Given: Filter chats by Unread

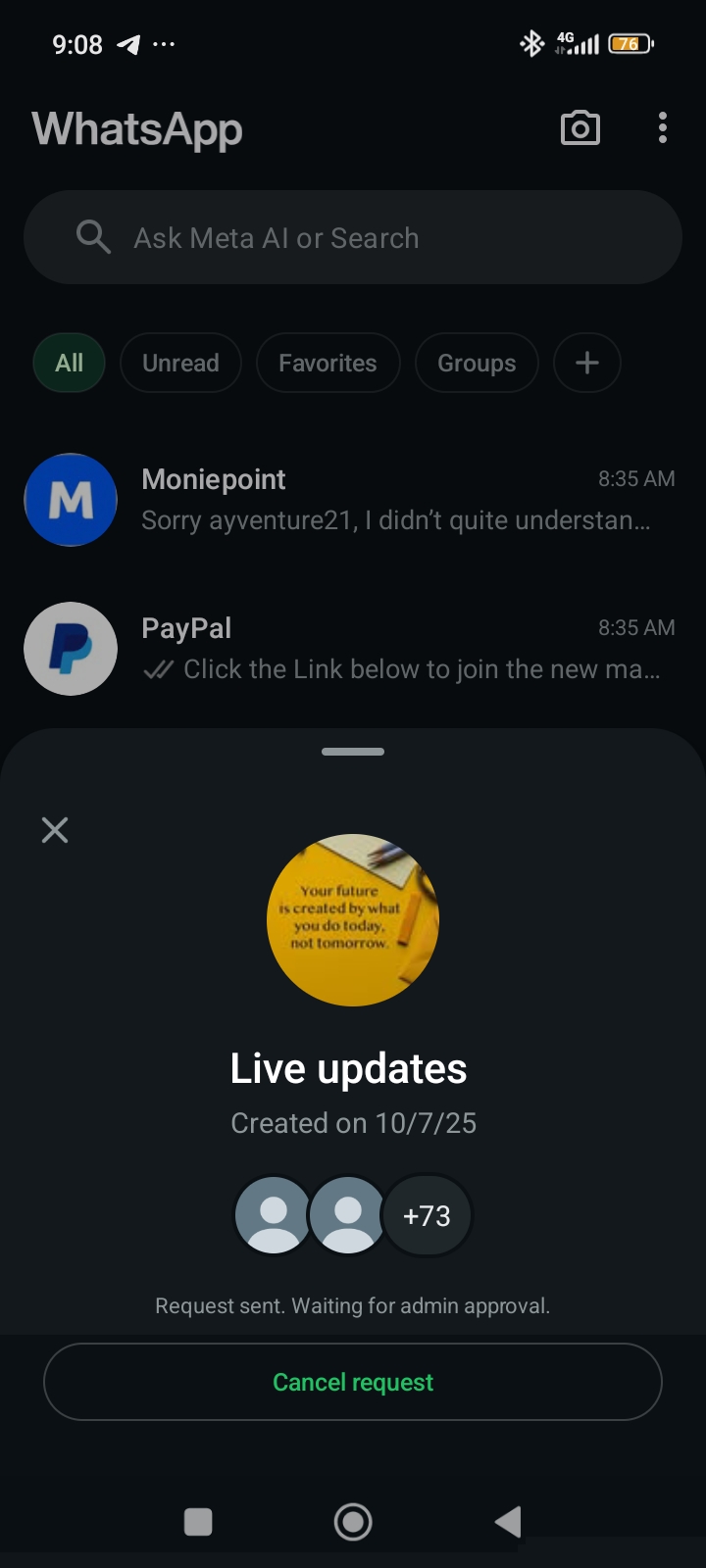Looking at the screenshot, I should tap(180, 363).
